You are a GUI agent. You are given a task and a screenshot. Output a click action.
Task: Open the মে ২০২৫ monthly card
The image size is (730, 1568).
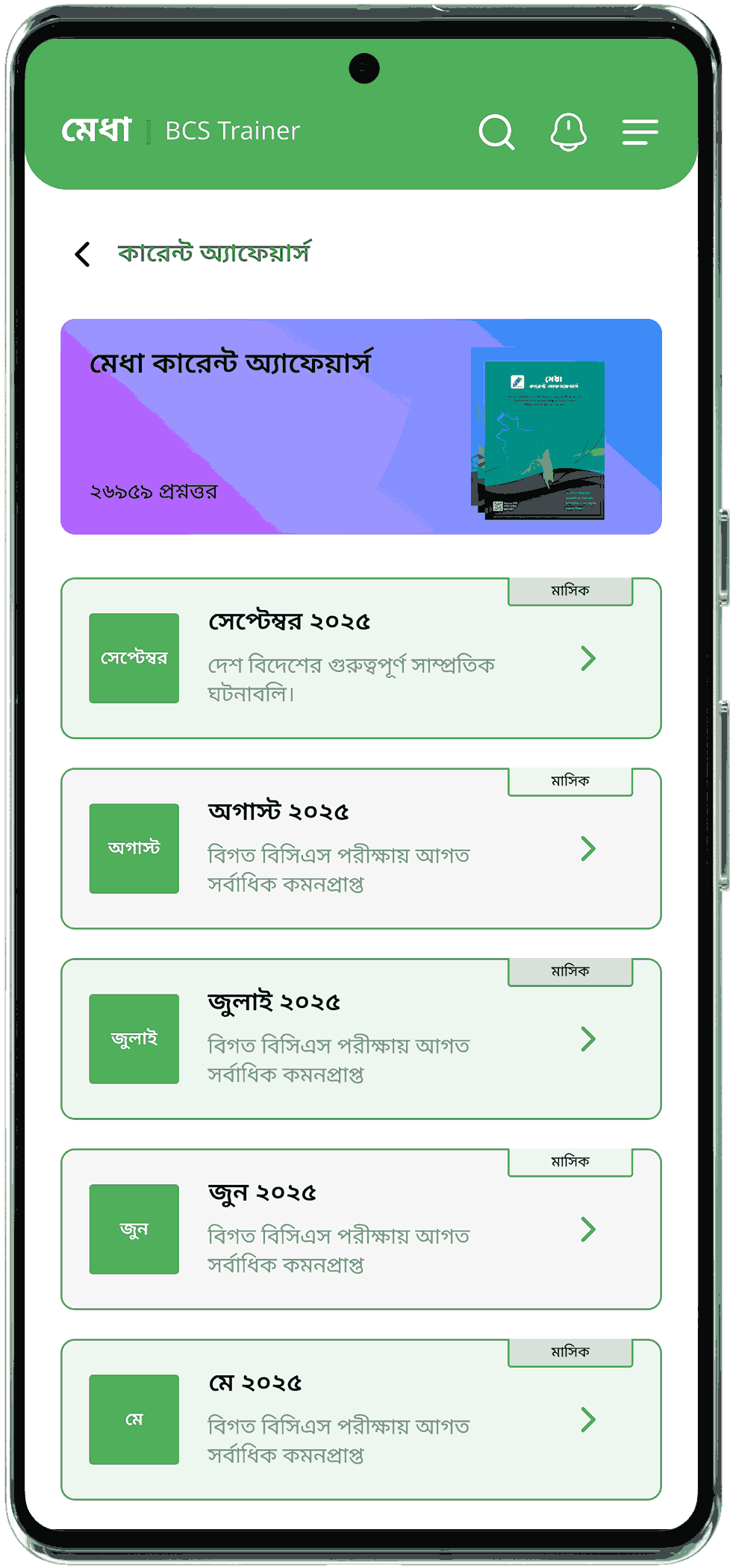pos(361,1420)
